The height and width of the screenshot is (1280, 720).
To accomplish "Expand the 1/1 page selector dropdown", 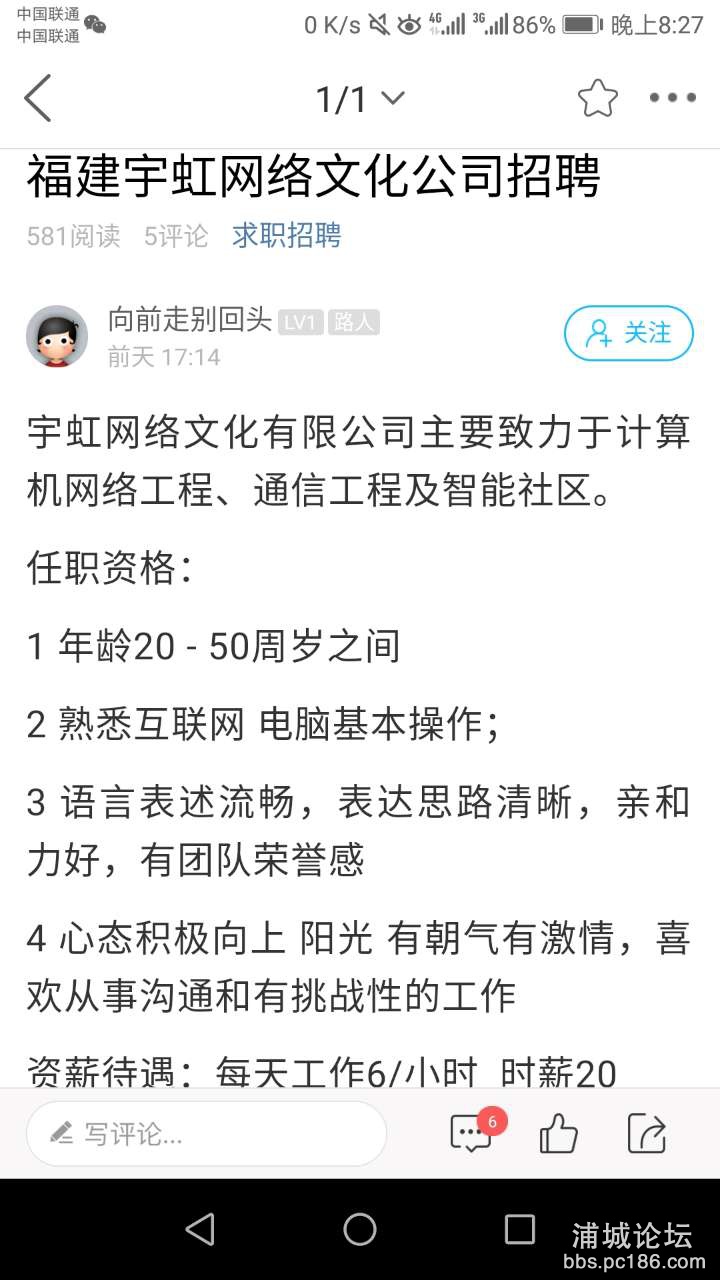I will coord(360,98).
